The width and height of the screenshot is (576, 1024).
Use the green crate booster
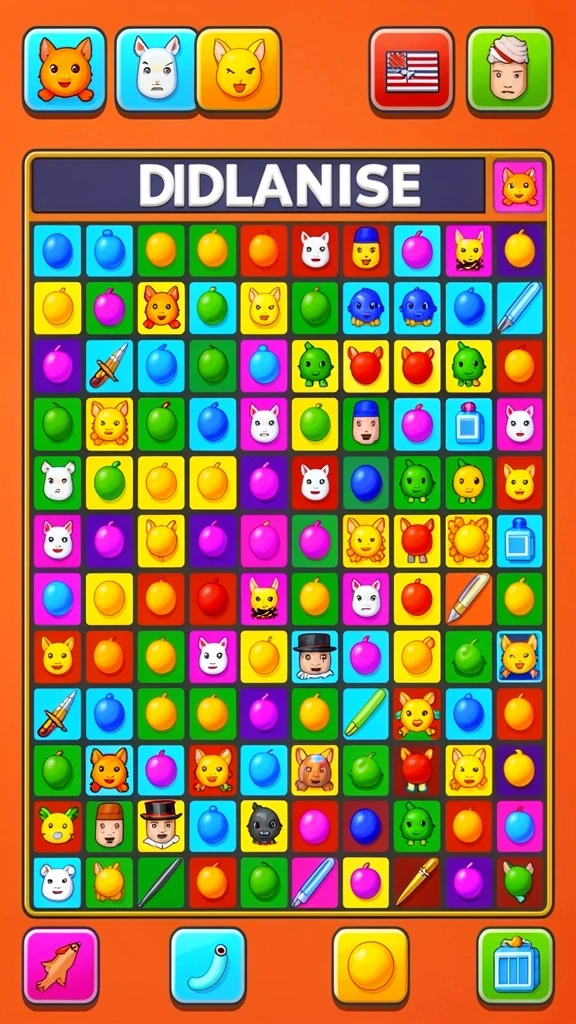pyautogui.click(x=515, y=965)
